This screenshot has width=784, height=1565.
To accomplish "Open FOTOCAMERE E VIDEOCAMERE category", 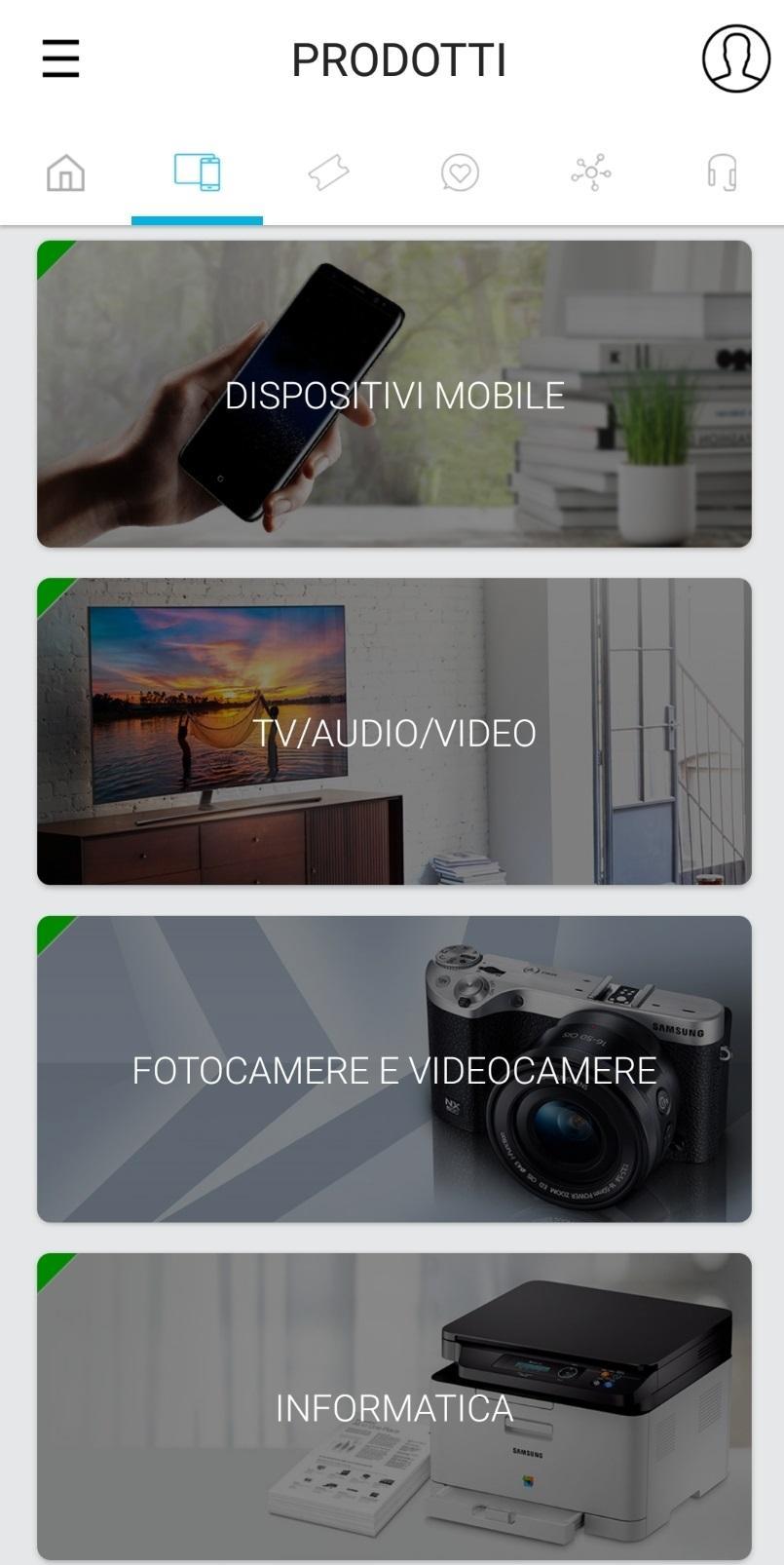I will [392, 1069].
